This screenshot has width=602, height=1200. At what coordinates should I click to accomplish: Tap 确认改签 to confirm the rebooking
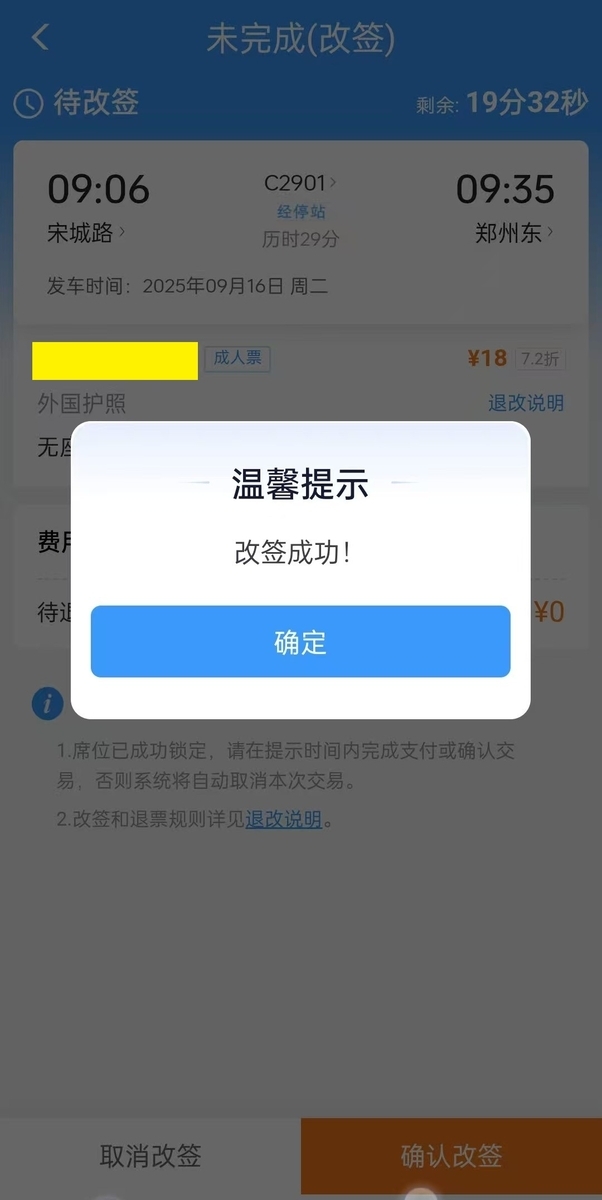(451, 1156)
